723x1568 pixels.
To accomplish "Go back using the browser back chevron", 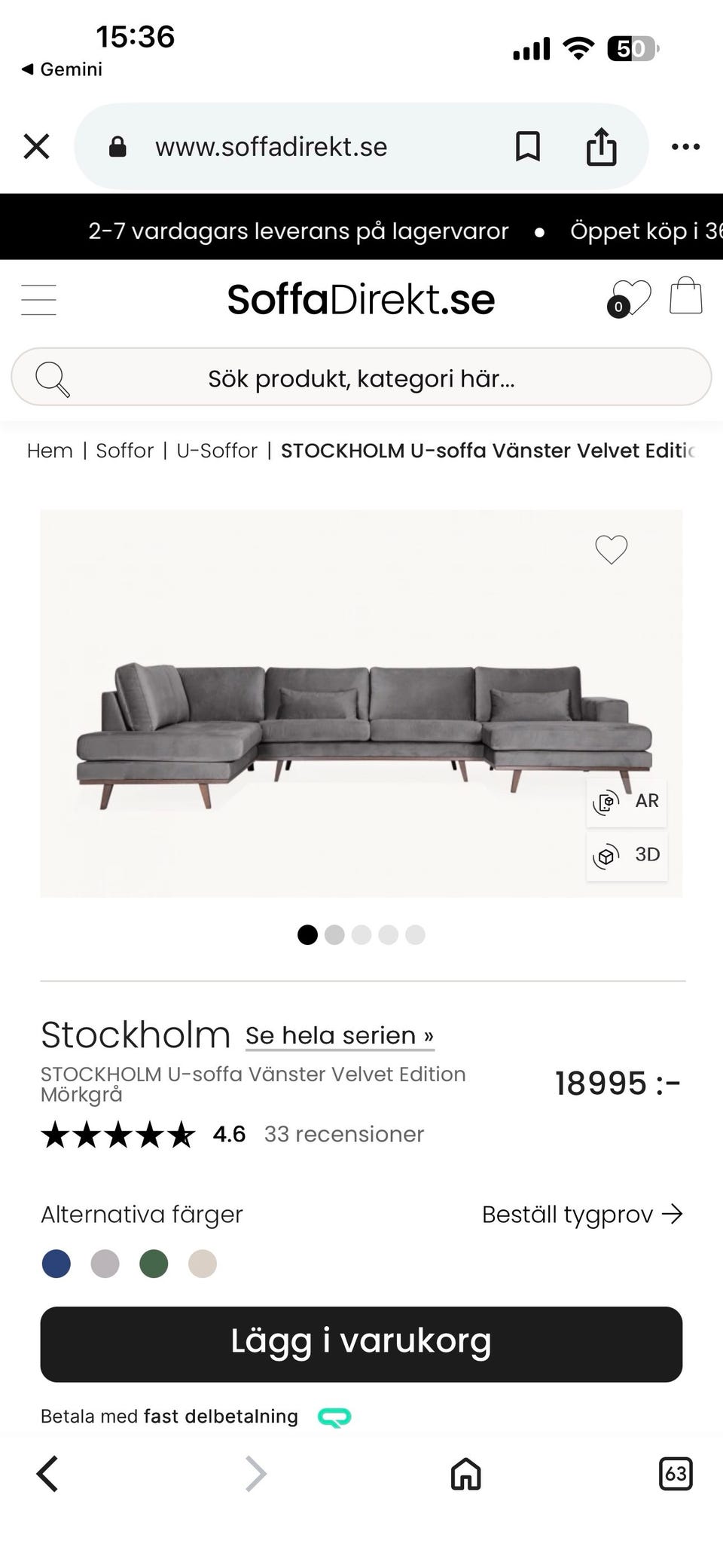I will [47, 1474].
